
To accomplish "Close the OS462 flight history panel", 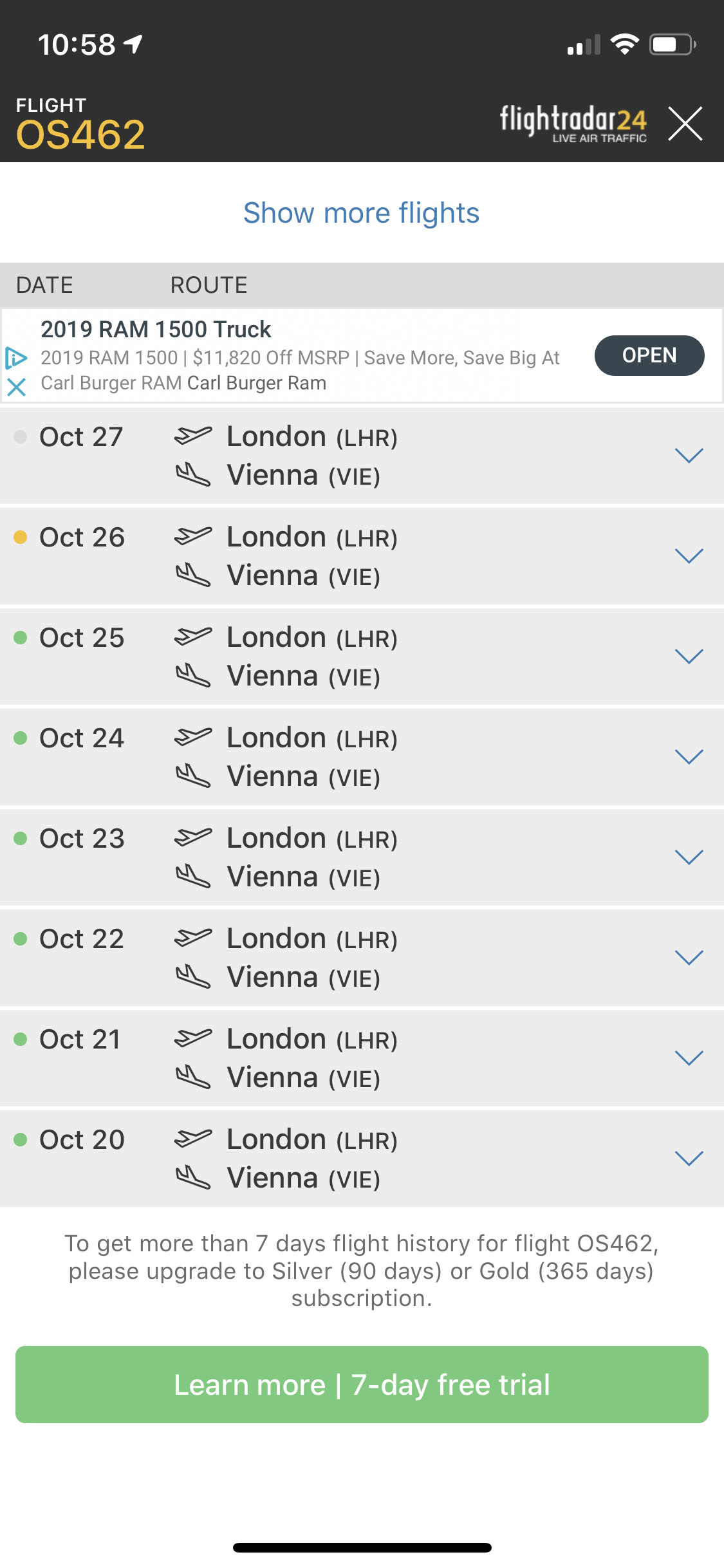I will point(685,124).
